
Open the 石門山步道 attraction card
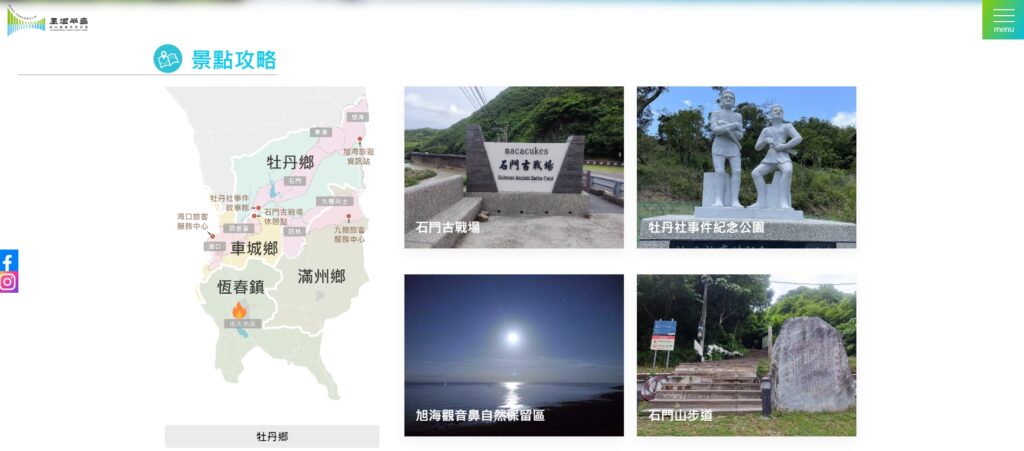[x=746, y=355]
